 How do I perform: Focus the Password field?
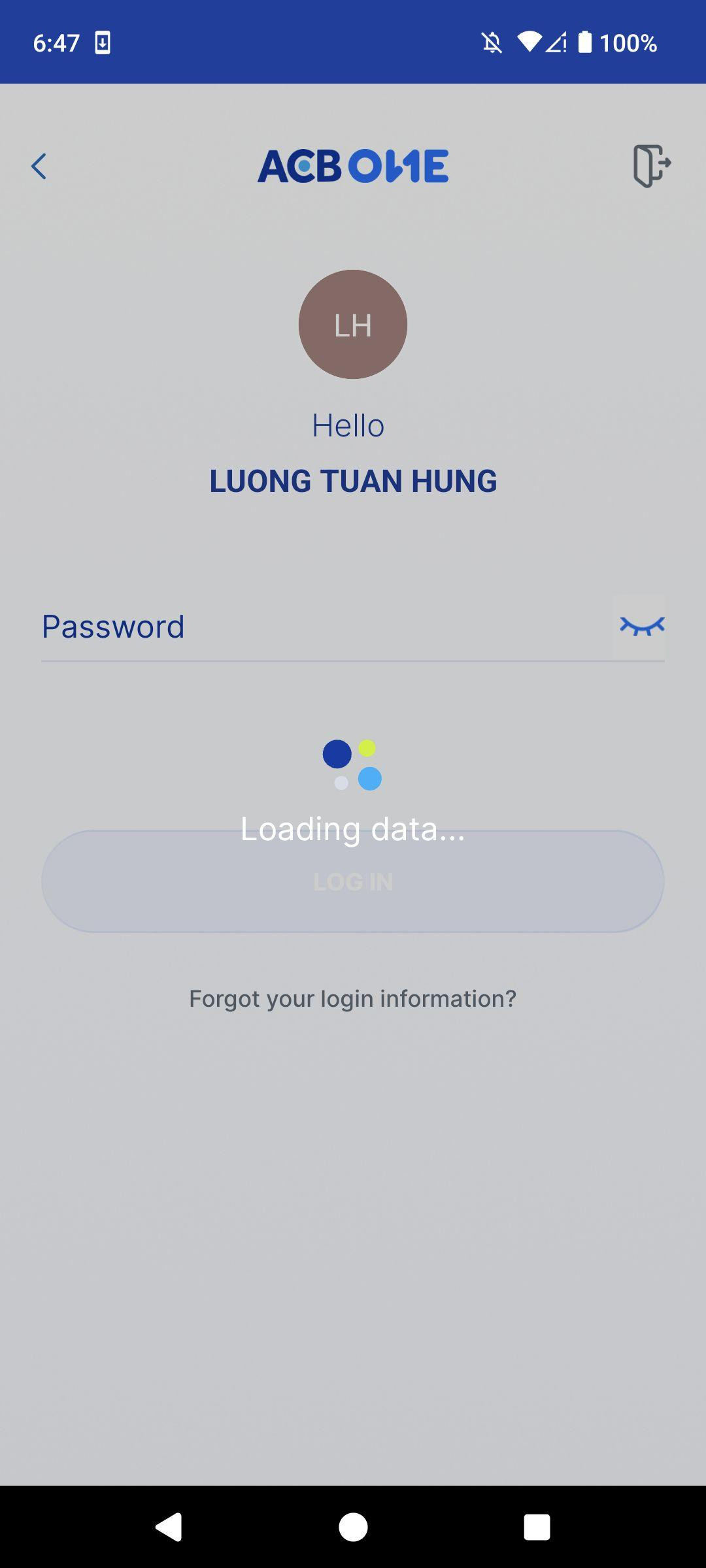pyautogui.click(x=320, y=627)
